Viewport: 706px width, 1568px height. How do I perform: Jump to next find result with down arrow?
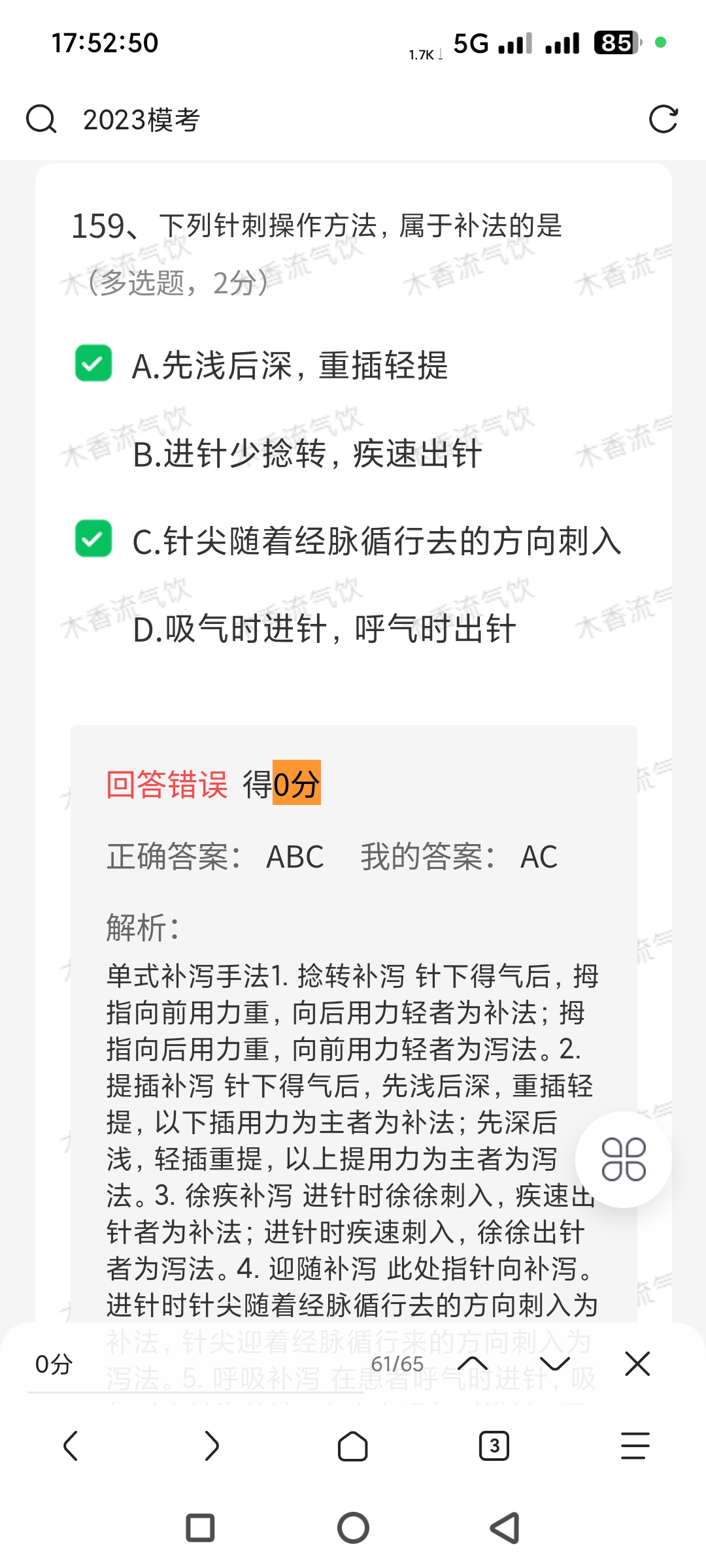[555, 1364]
